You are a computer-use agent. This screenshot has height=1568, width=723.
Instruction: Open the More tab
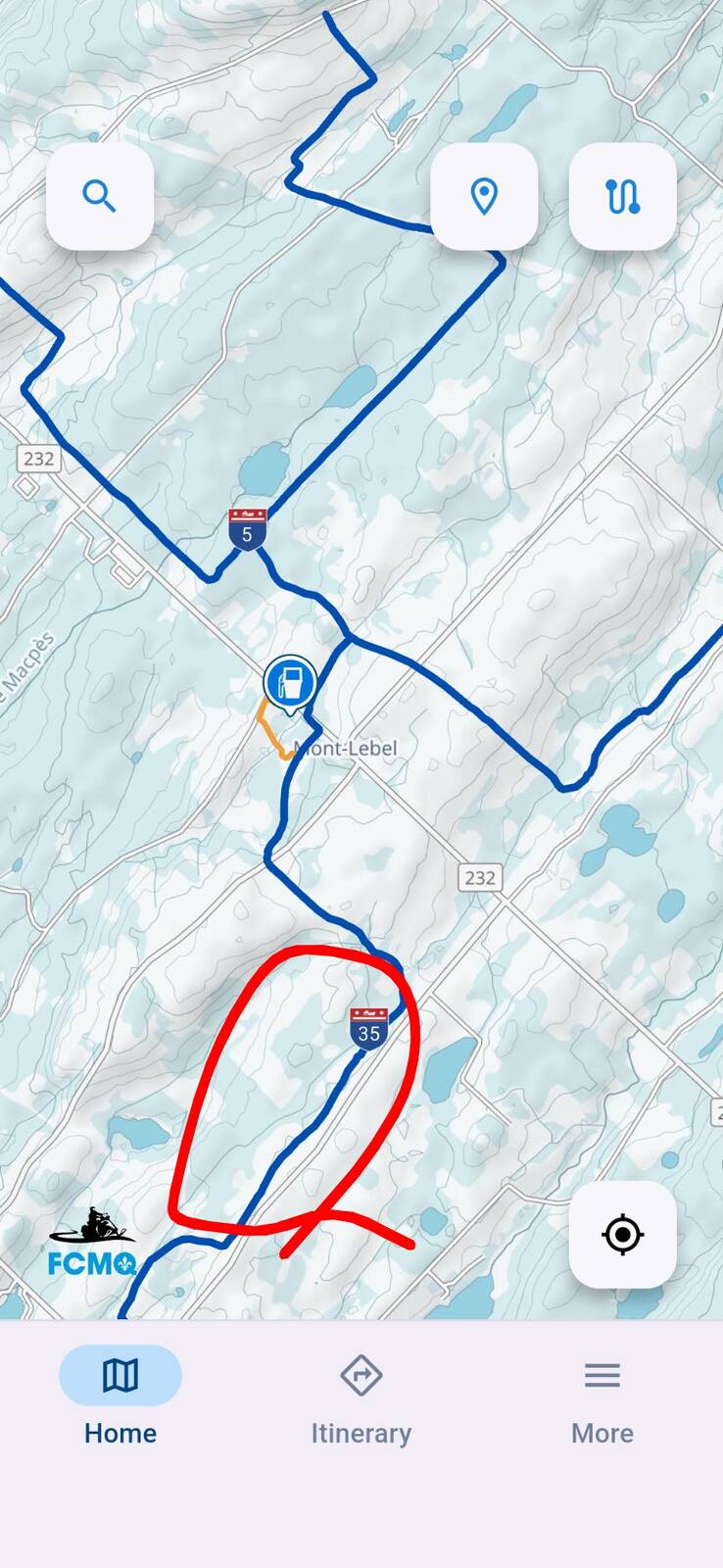[x=602, y=1396]
